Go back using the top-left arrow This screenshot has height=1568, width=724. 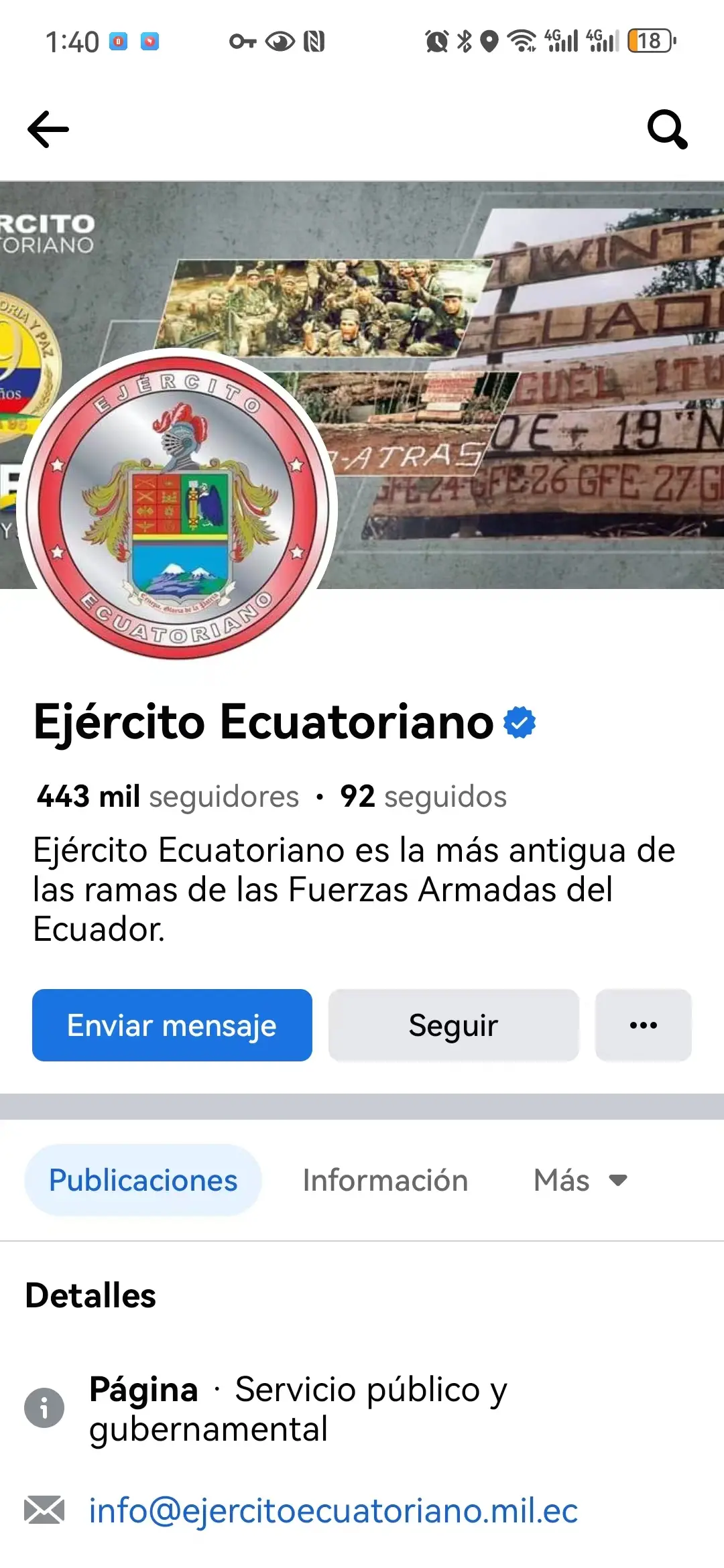[x=48, y=129]
